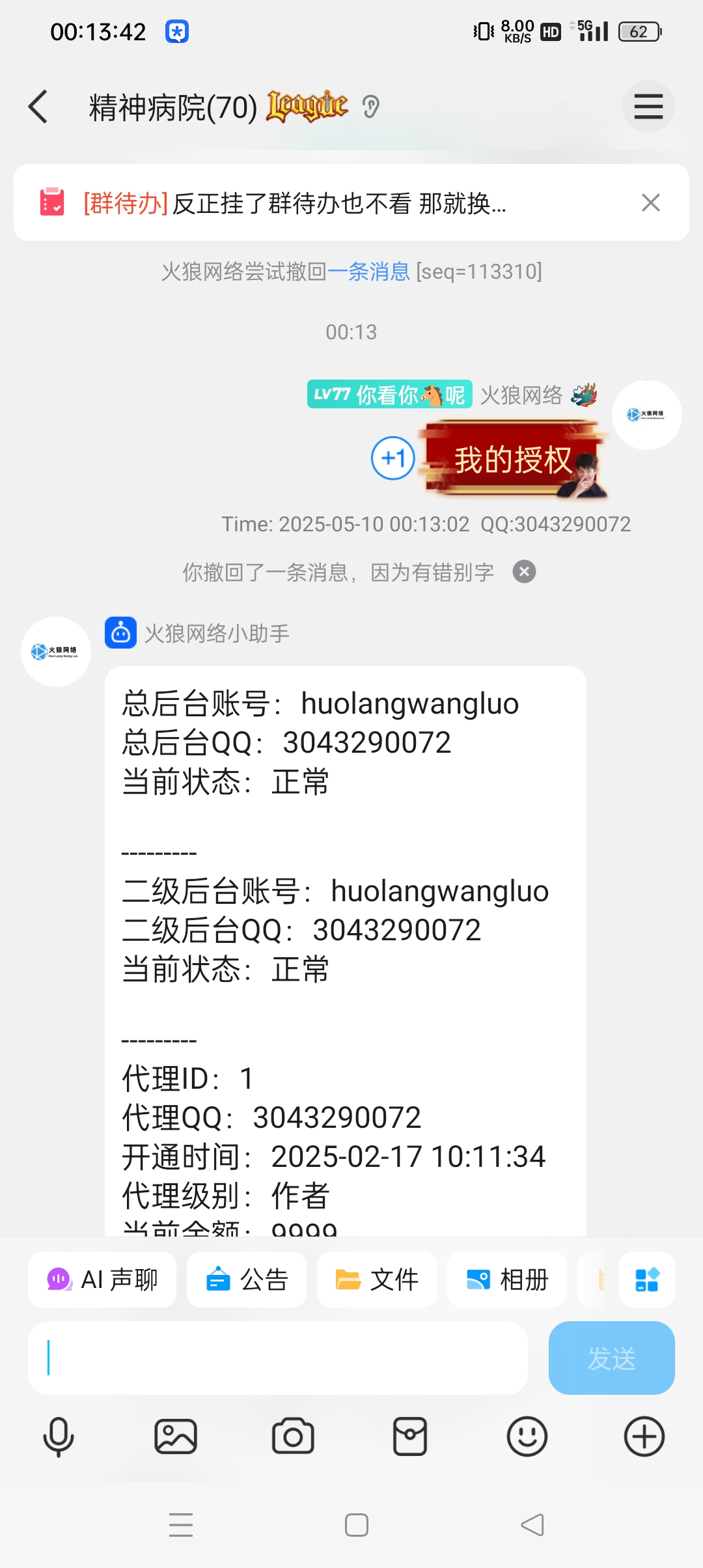Open AI 声聊 shortcut
This screenshot has height=1568, width=703.
[102, 1280]
